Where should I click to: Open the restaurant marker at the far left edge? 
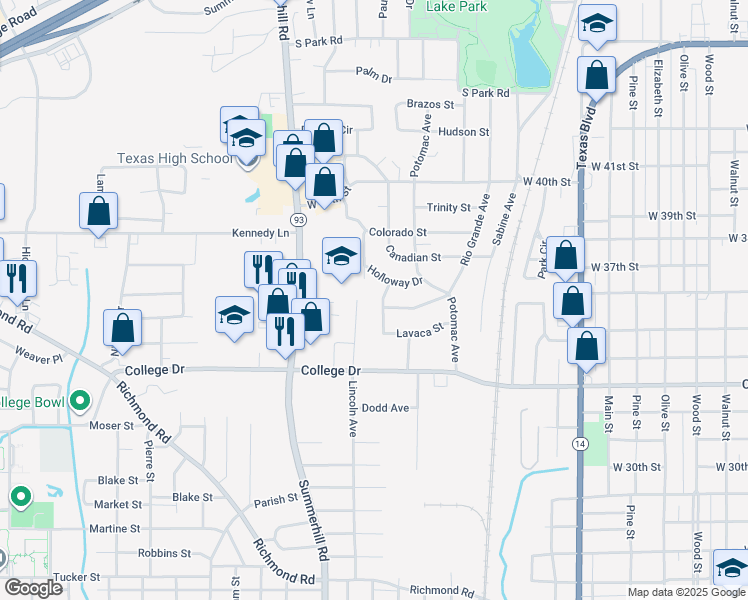click(17, 279)
